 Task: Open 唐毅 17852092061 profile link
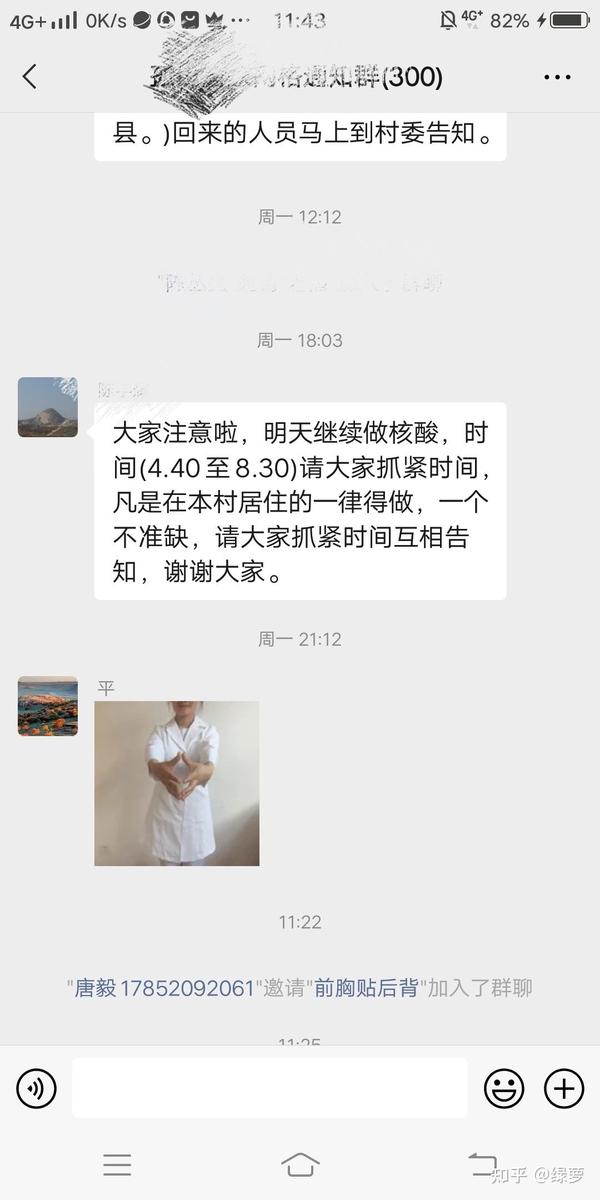pyautogui.click(x=165, y=988)
